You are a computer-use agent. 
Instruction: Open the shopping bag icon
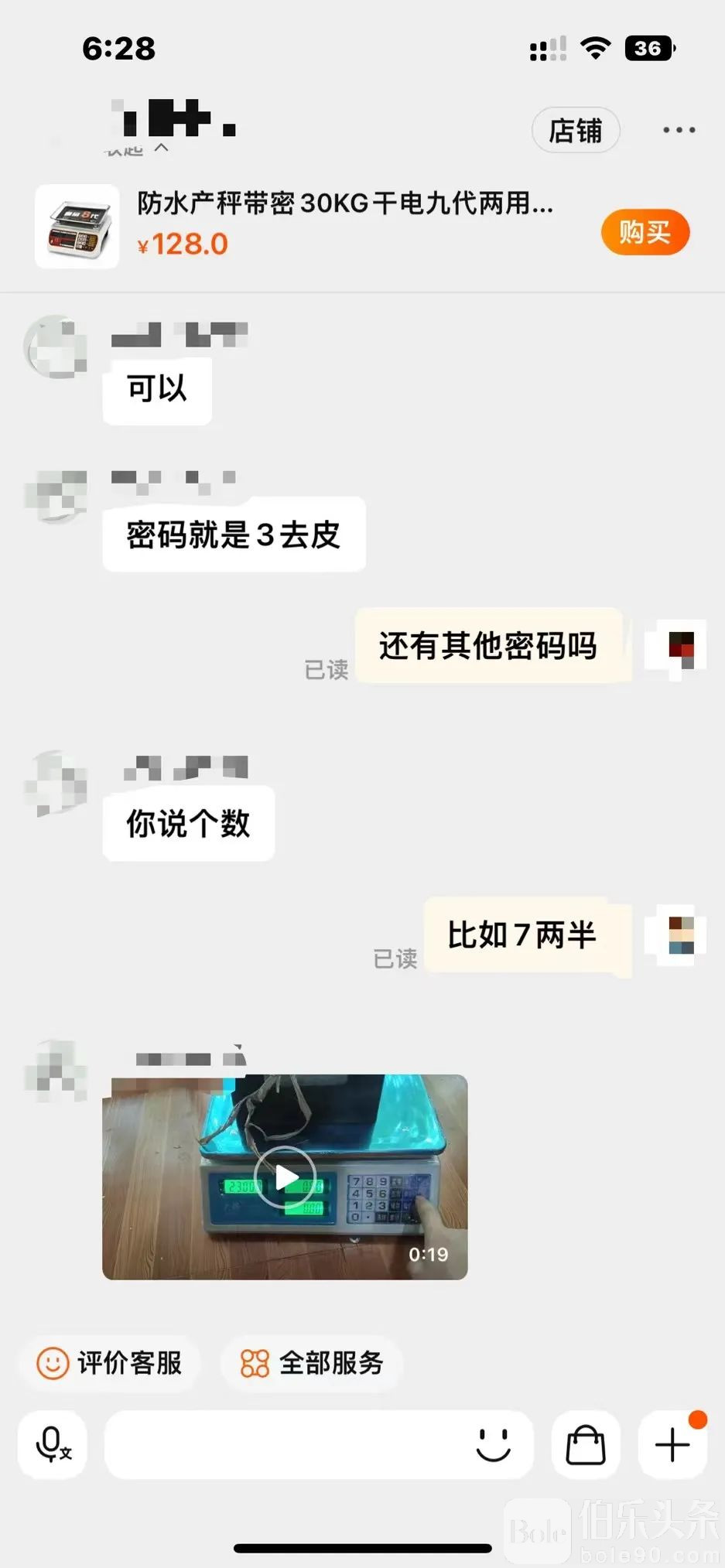(x=586, y=1444)
